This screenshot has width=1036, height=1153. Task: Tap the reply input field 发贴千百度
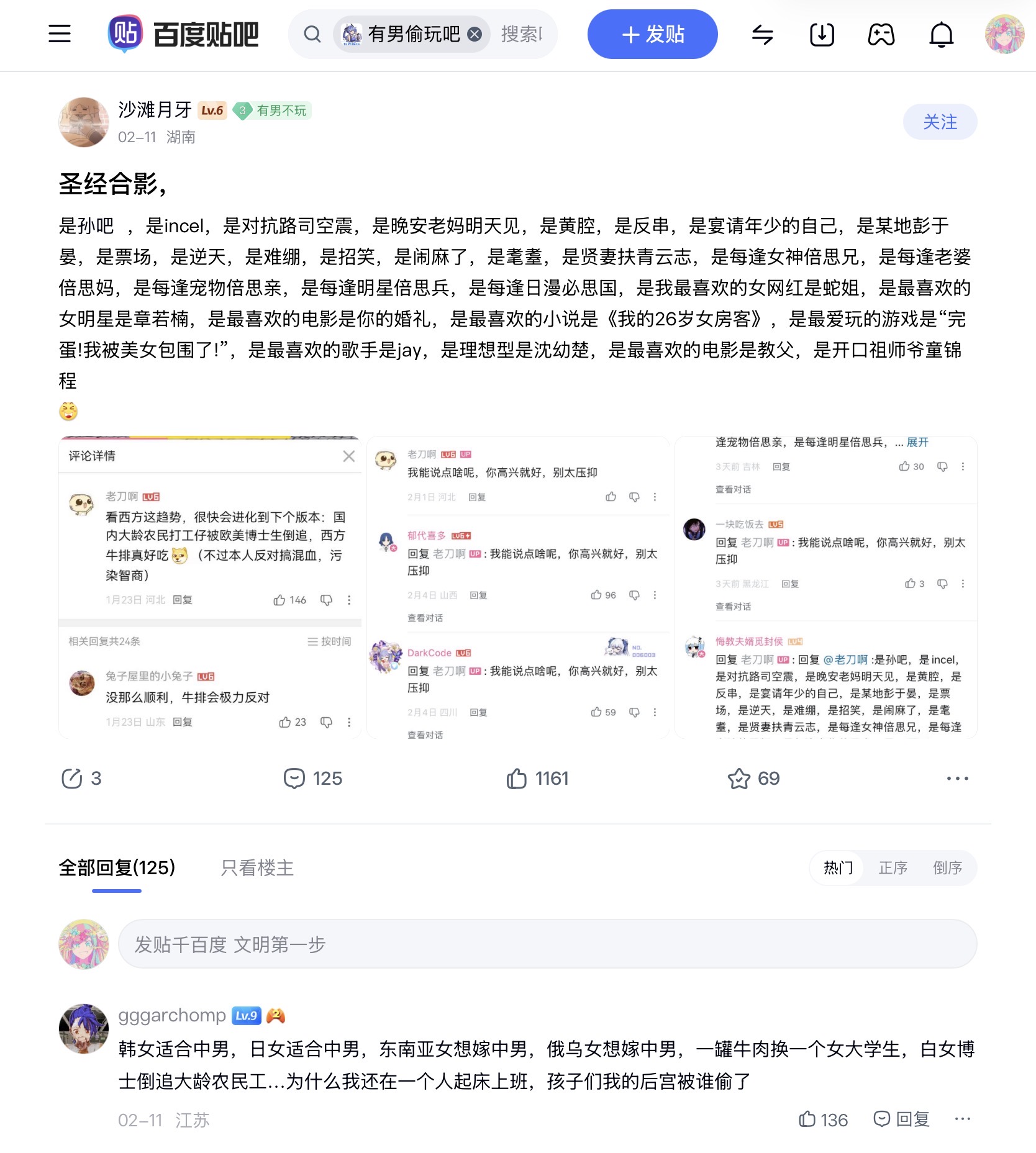[547, 944]
